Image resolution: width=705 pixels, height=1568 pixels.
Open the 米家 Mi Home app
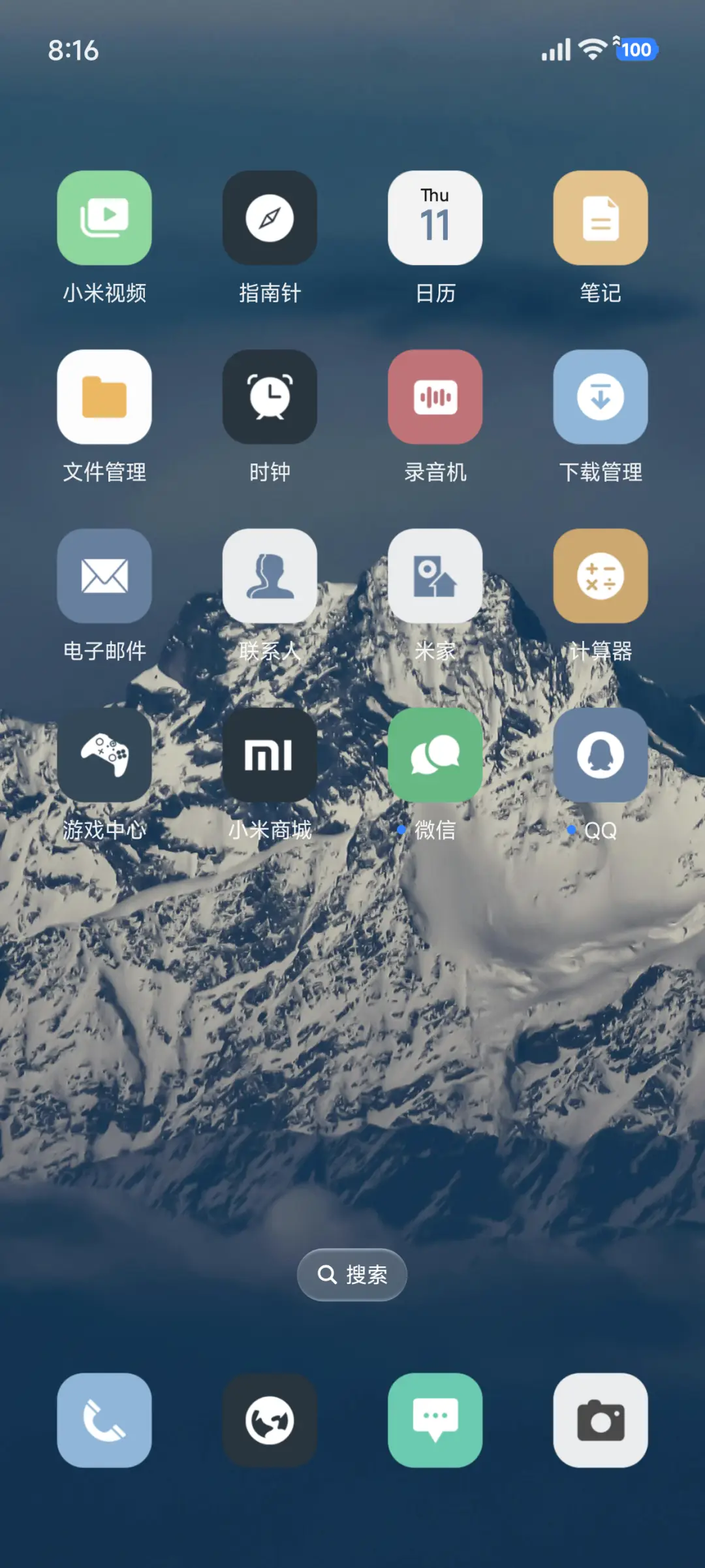point(435,576)
